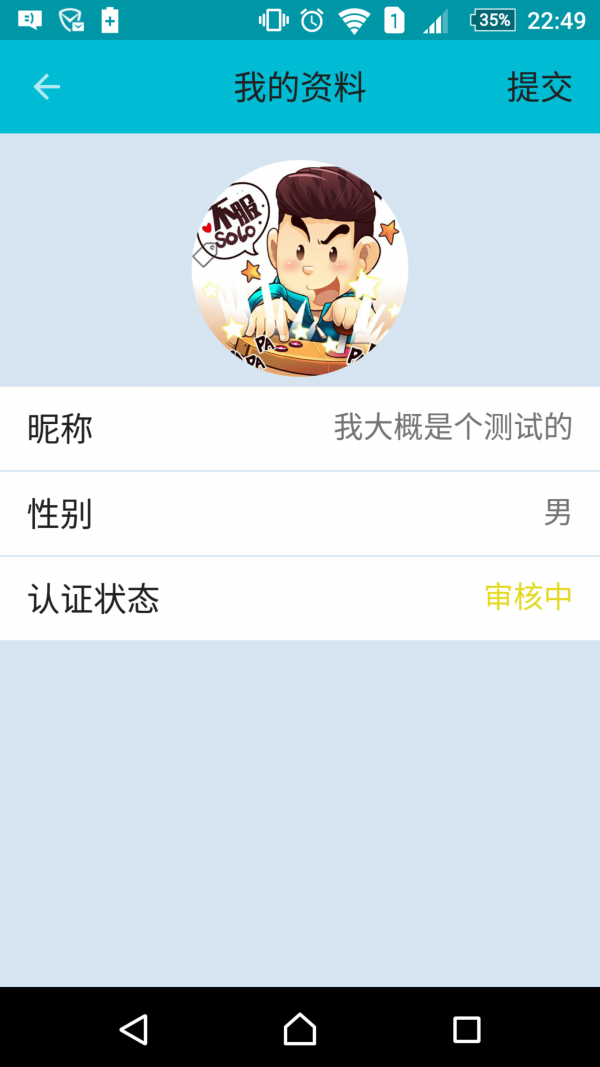Tap the system home button
This screenshot has width=600, height=1067.
tap(300, 1029)
